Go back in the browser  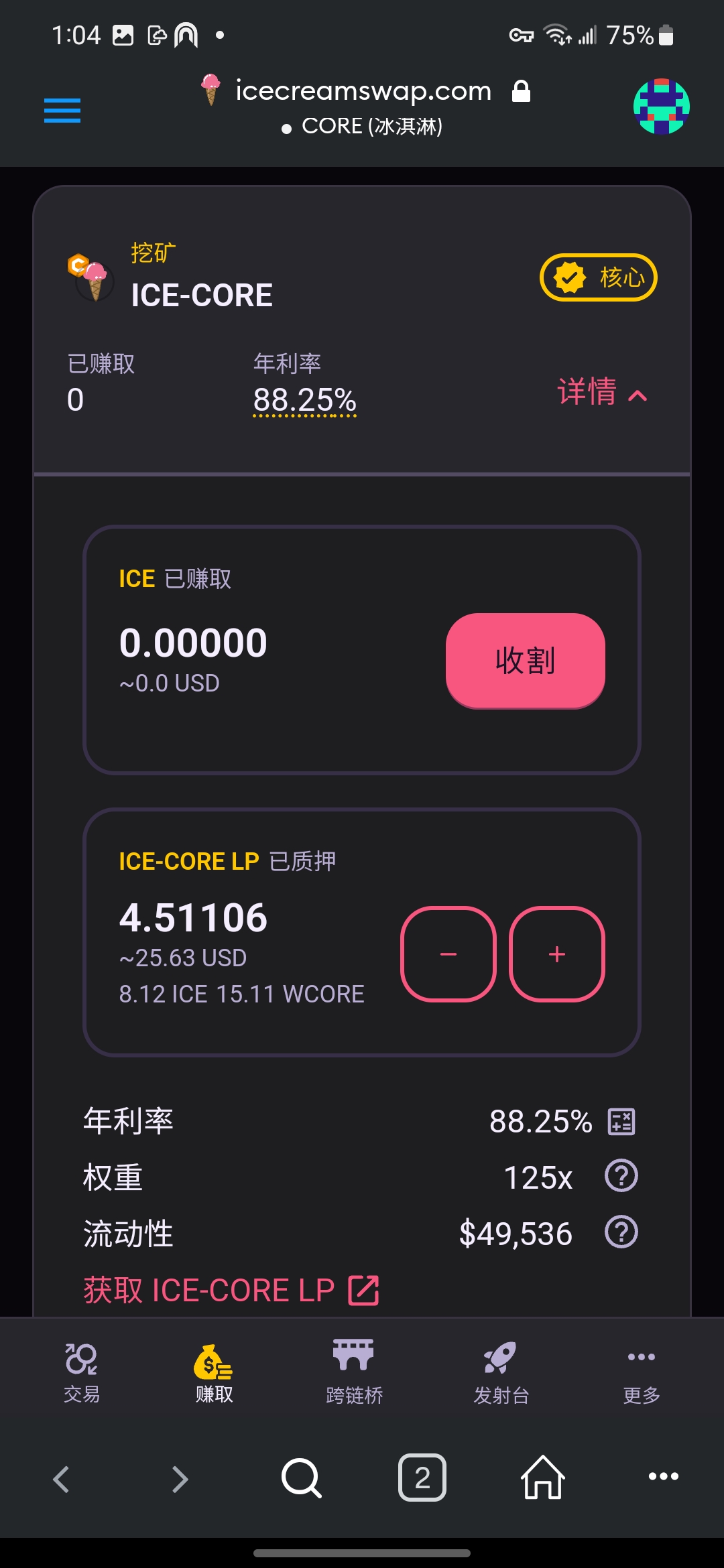61,1479
